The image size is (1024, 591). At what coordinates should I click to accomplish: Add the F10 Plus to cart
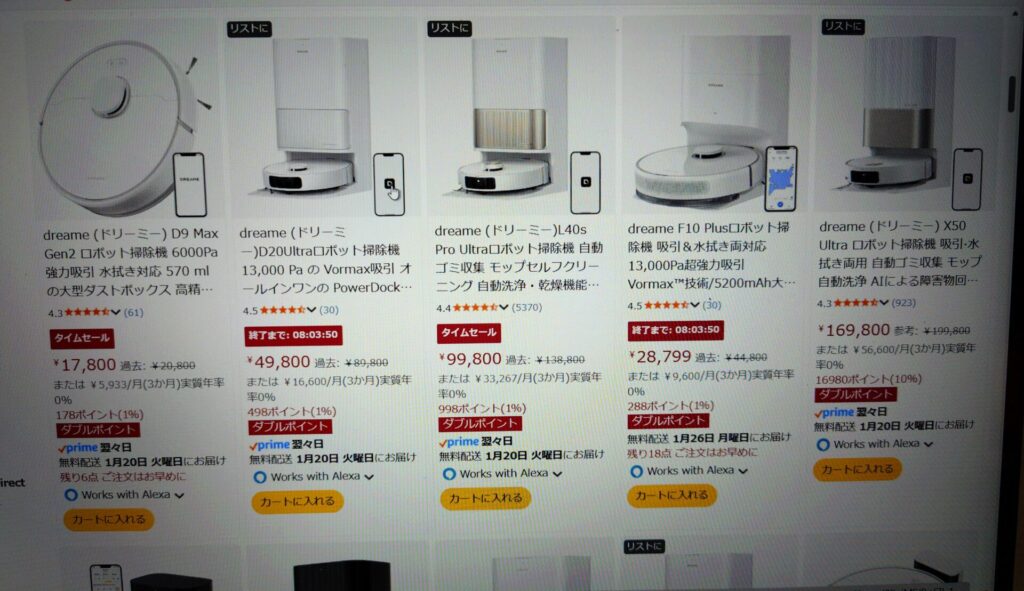(x=672, y=495)
